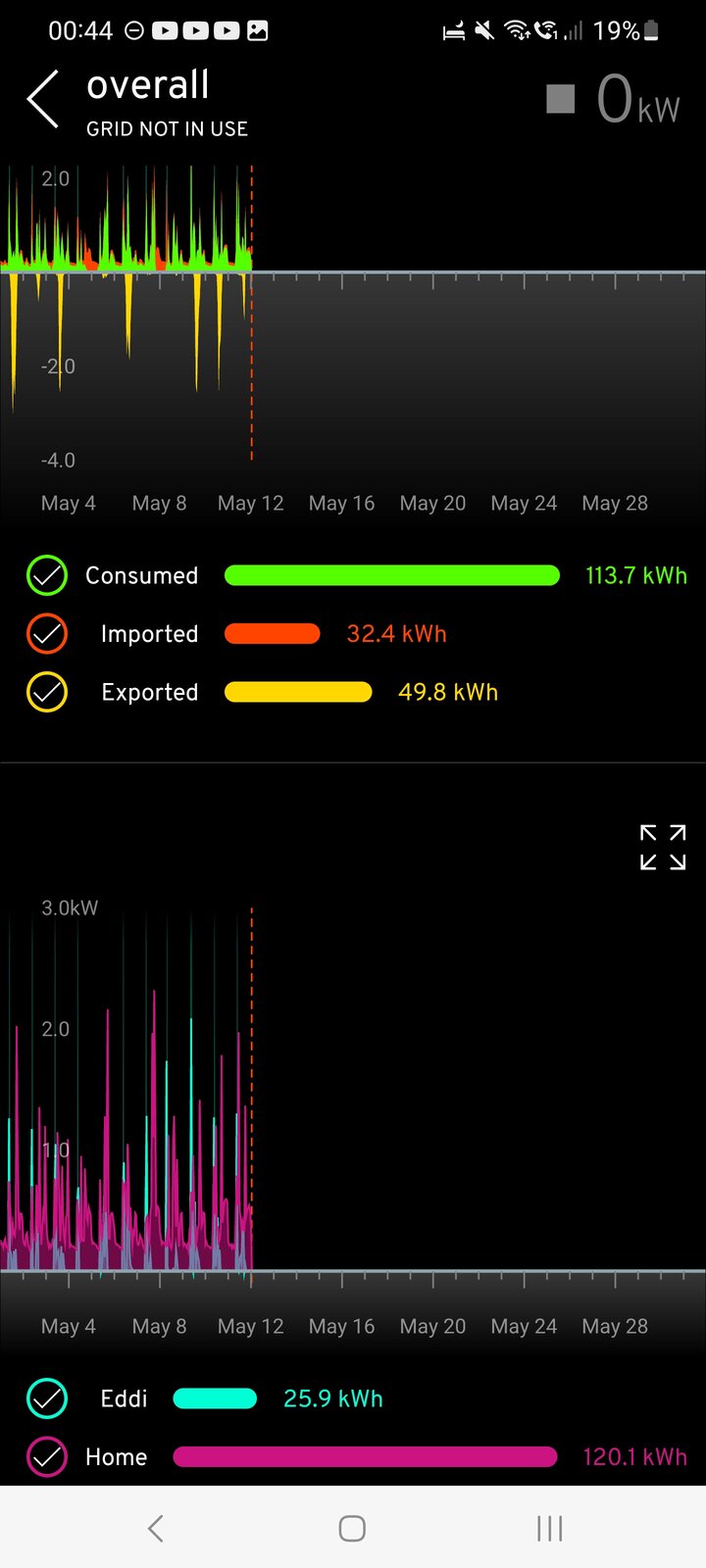Toggle the Eddi series checkbox
The height and width of the screenshot is (1568, 706).
[47, 1398]
